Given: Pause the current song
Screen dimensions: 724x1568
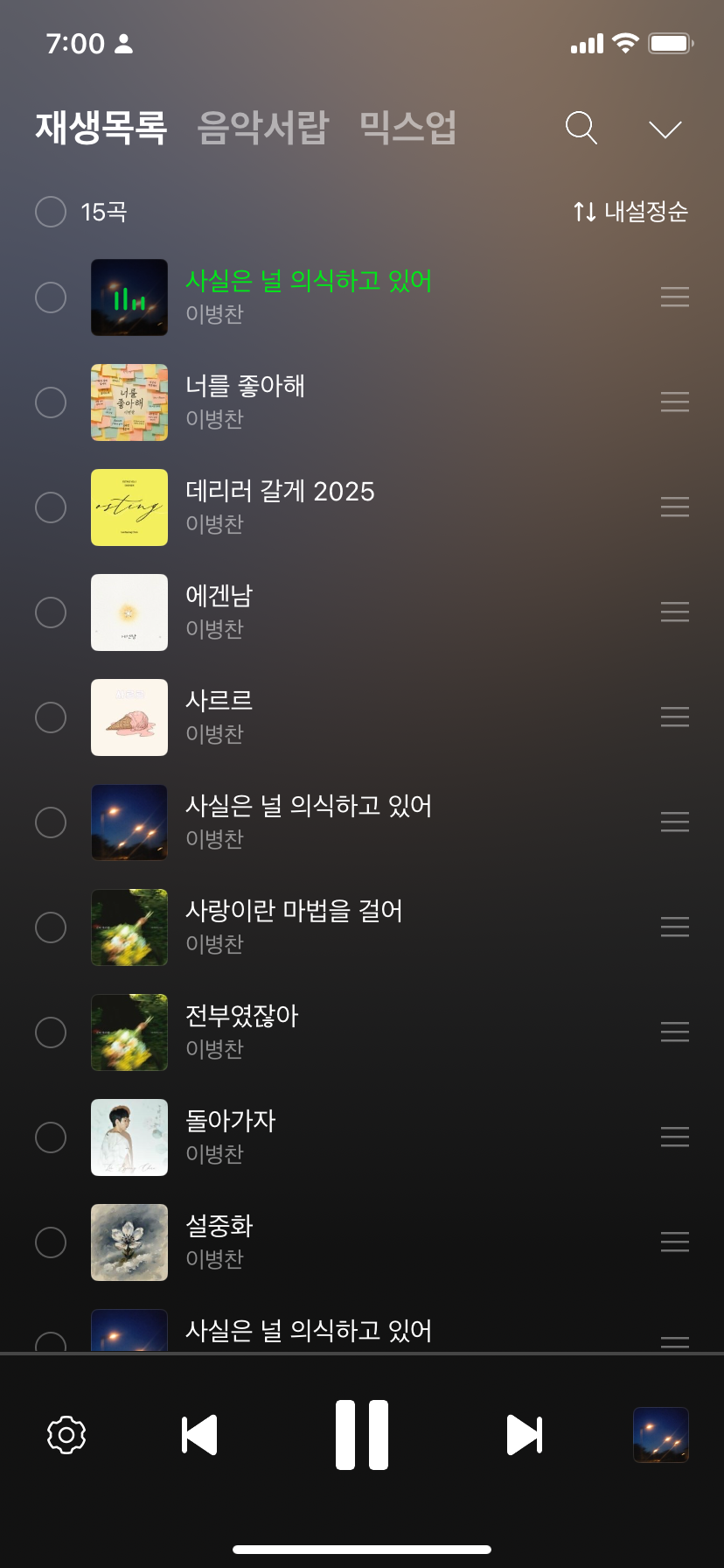Looking at the screenshot, I should click(x=362, y=1435).
